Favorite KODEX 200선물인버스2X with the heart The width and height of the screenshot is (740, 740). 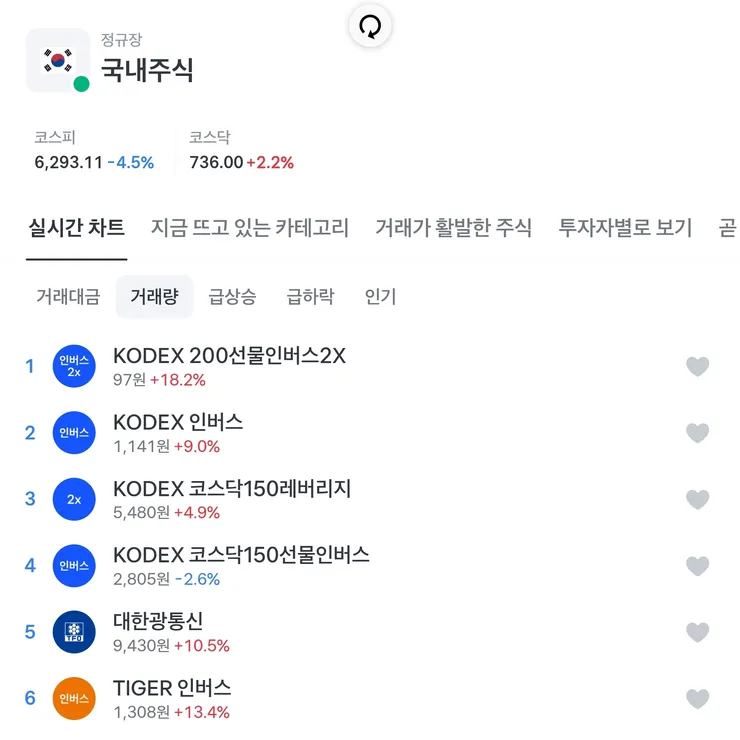coord(698,366)
